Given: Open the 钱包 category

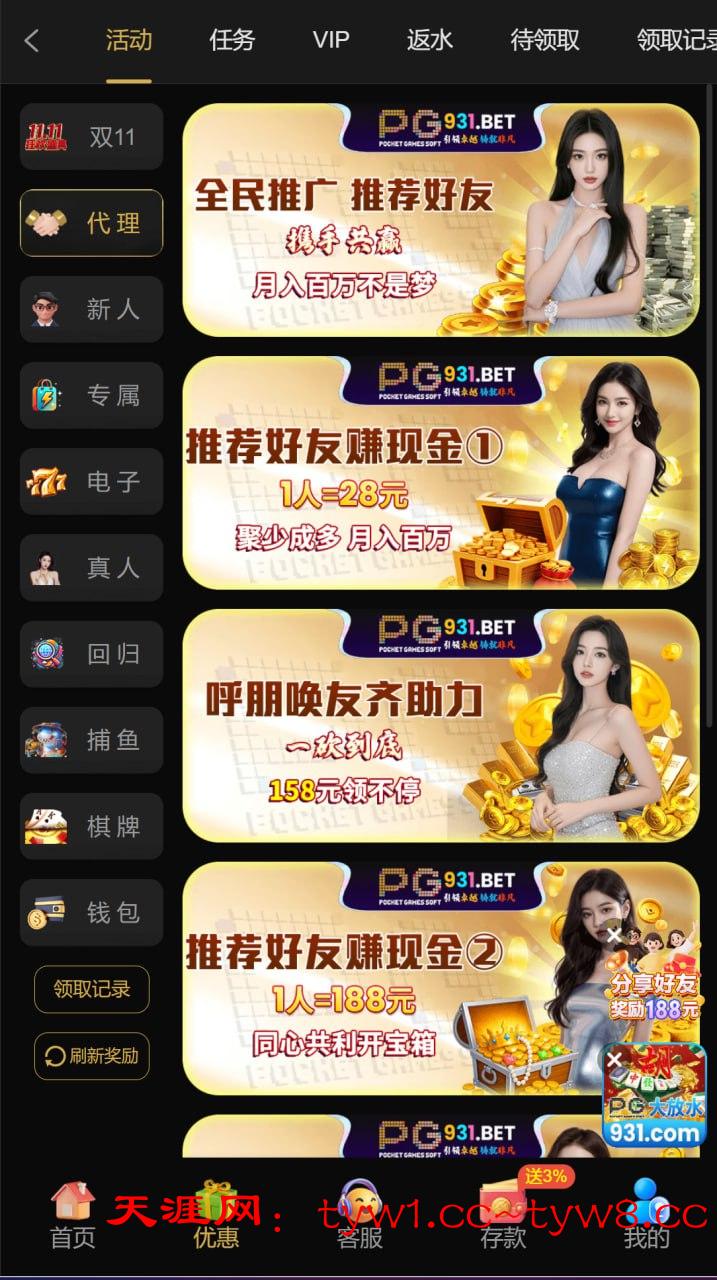Looking at the screenshot, I should 91,913.
